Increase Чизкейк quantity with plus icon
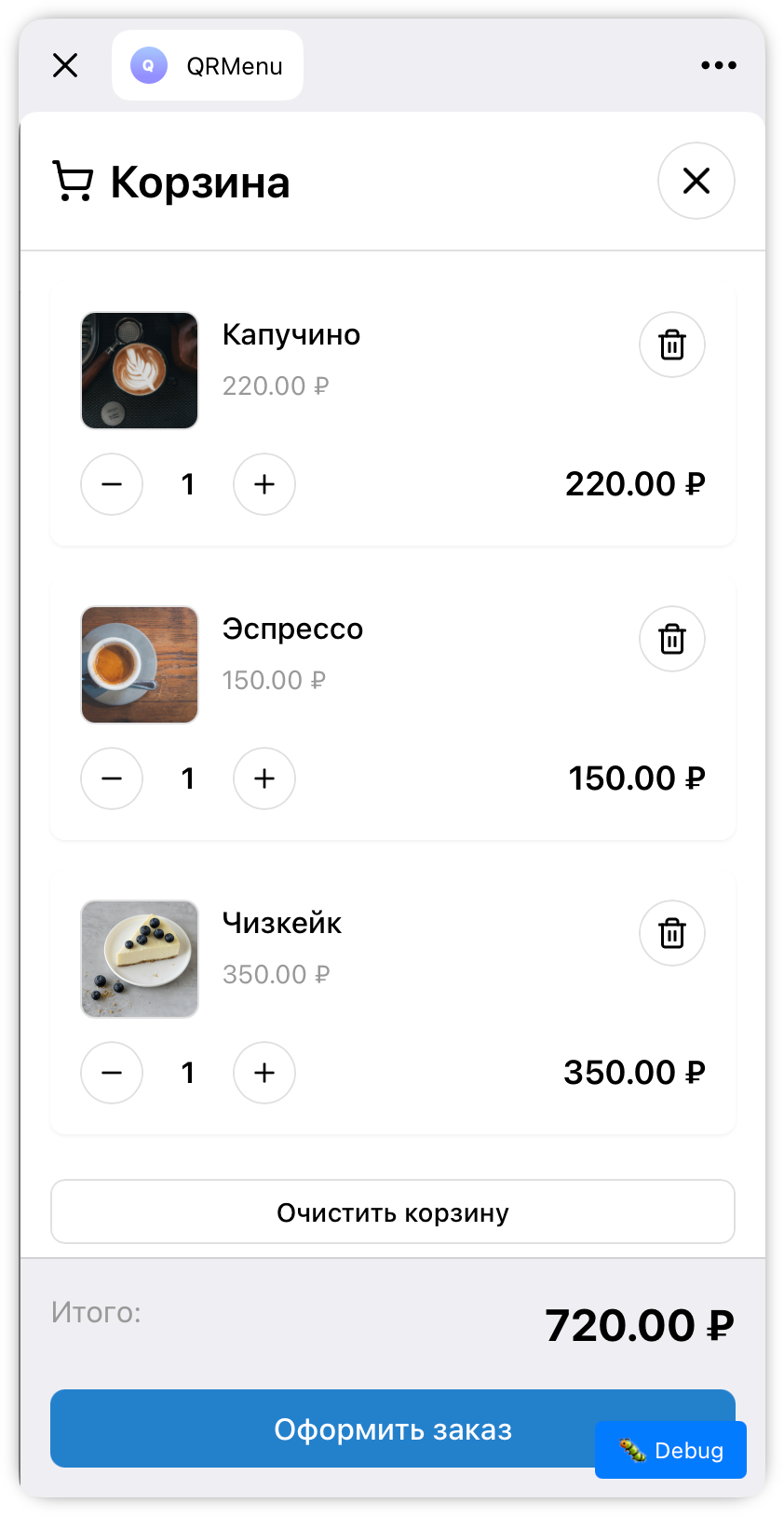 264,1073
